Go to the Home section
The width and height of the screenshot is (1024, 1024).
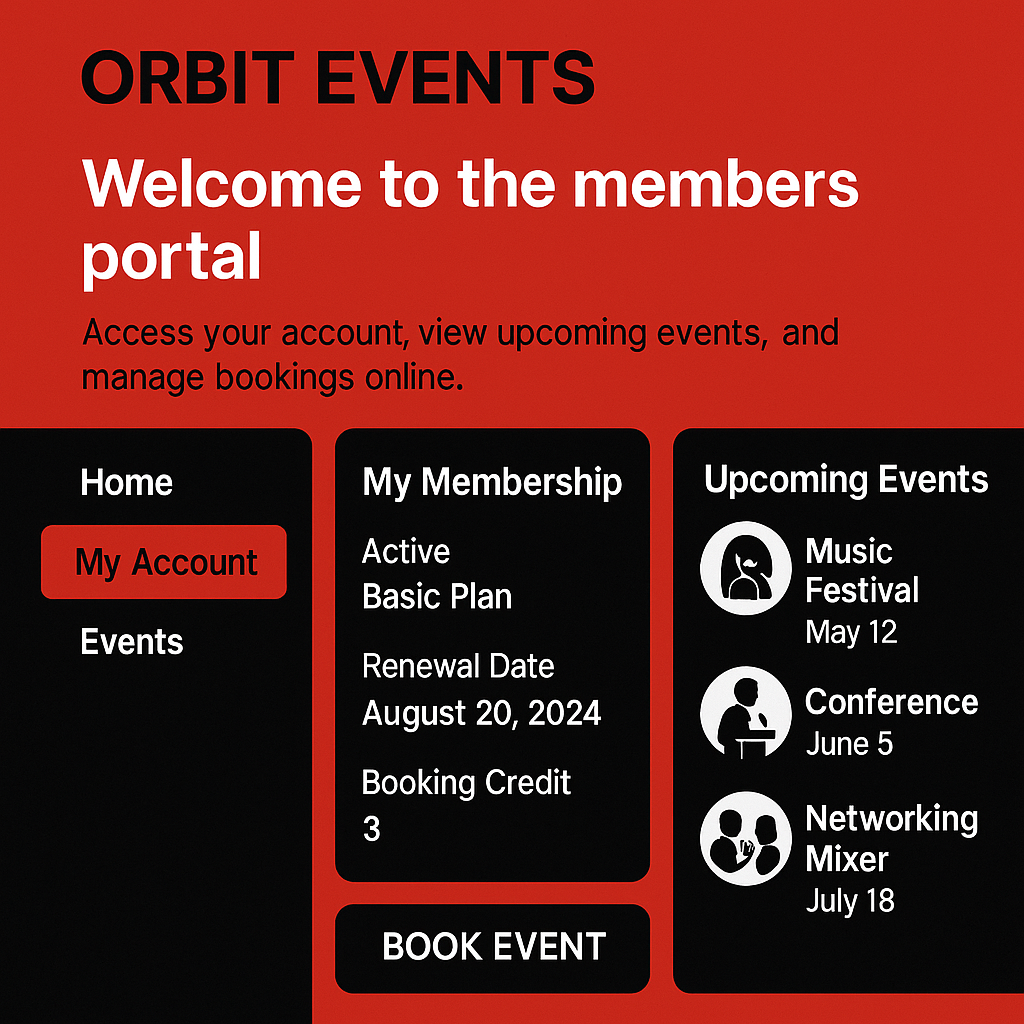[127, 483]
